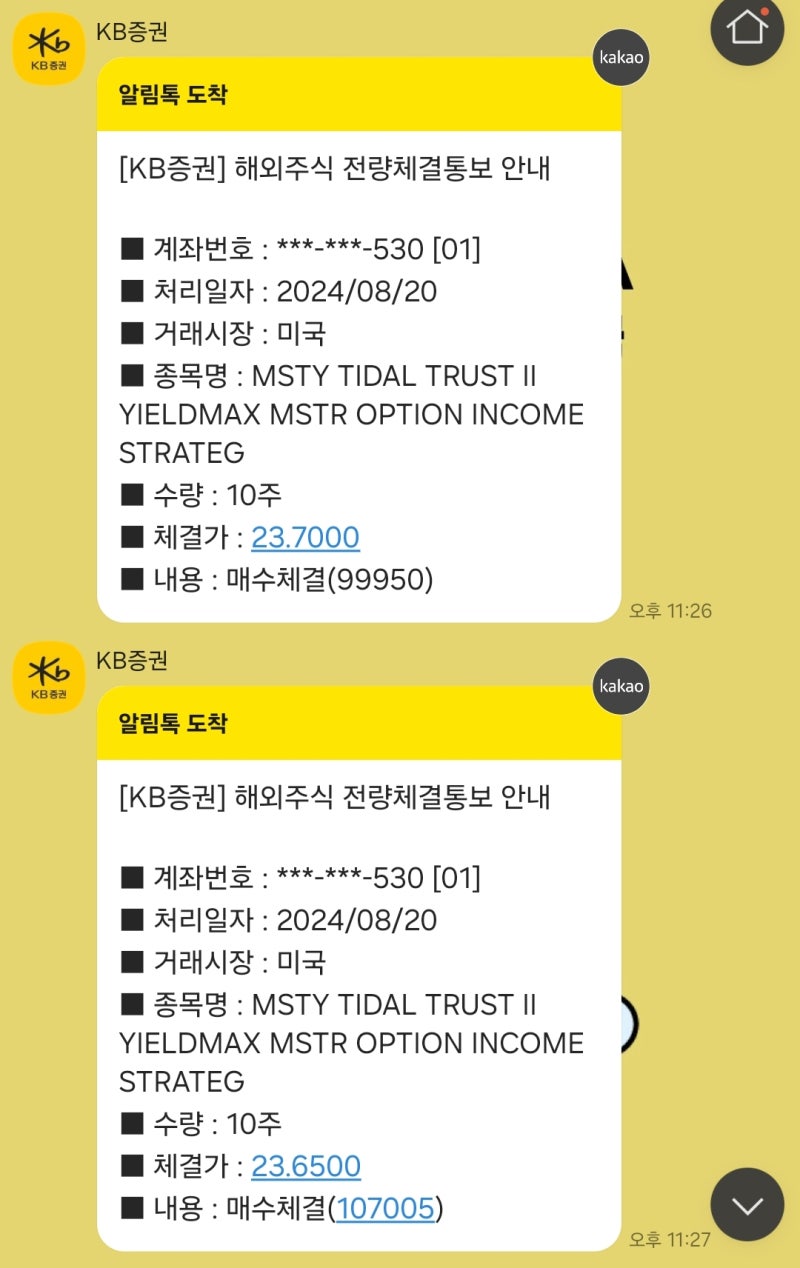Select the kakao badge on the first alert
Viewport: 800px width, 1268px height.
(x=621, y=58)
